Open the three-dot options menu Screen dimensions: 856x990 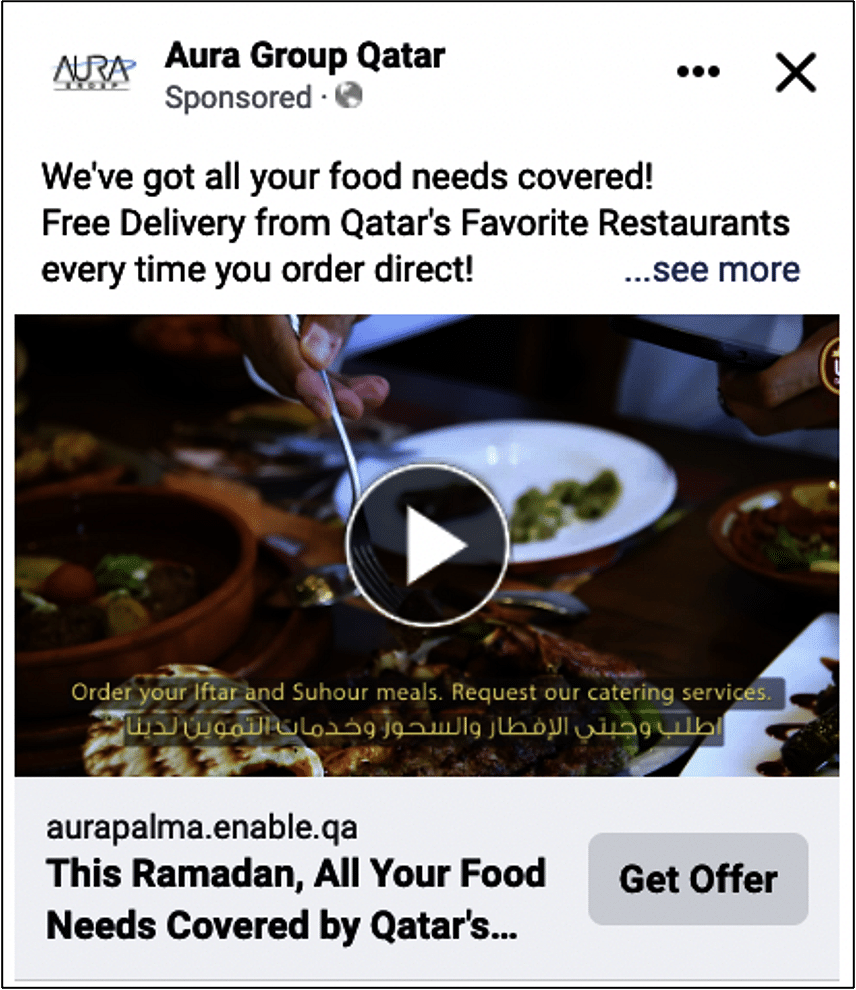click(x=698, y=72)
